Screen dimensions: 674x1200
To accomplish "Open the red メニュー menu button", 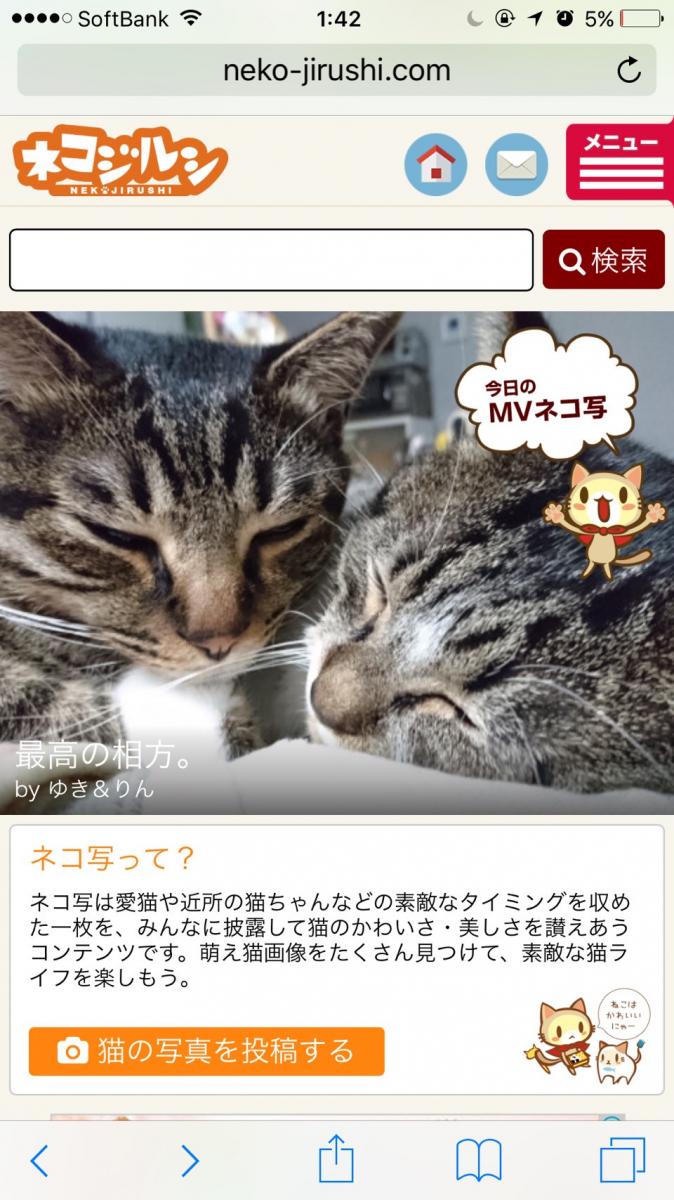I will 620,163.
